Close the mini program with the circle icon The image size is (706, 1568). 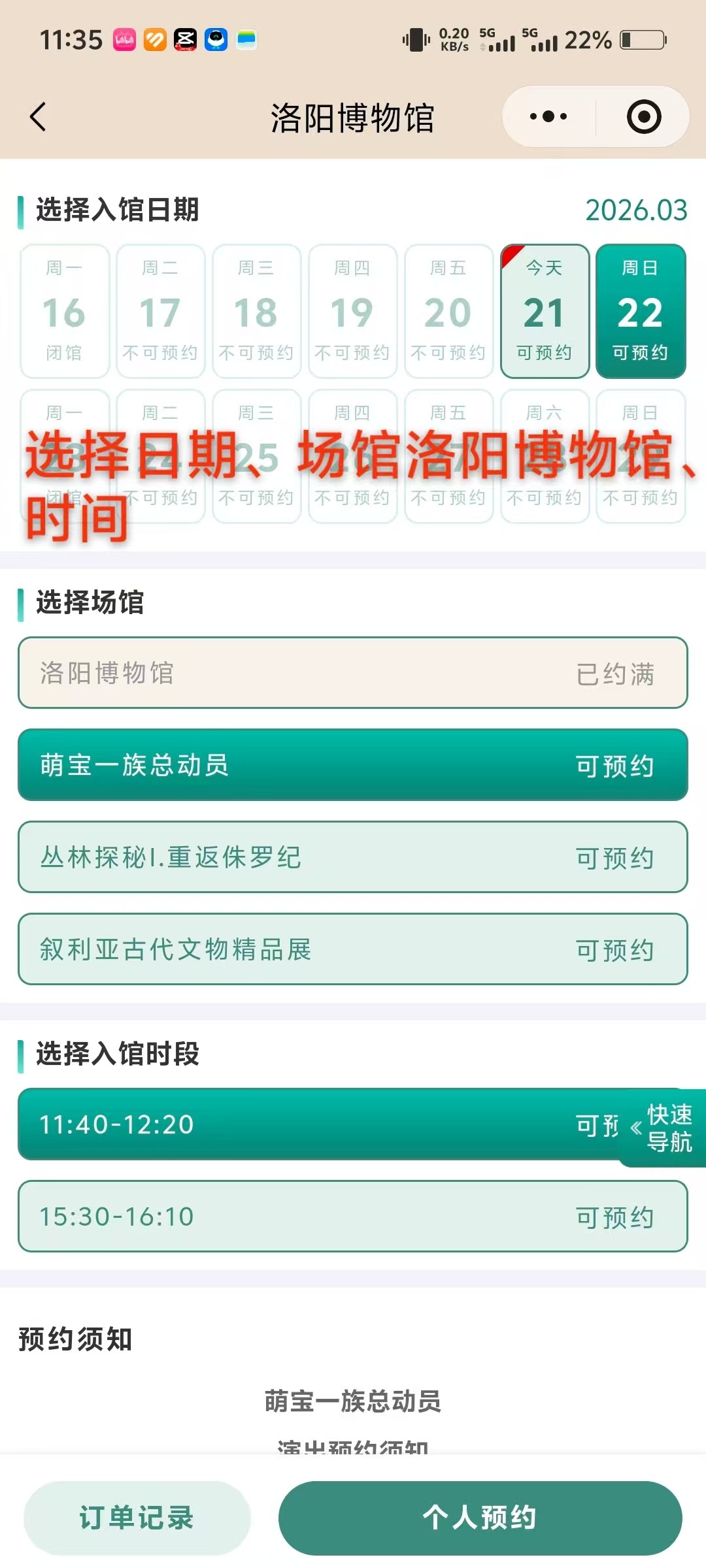643,117
